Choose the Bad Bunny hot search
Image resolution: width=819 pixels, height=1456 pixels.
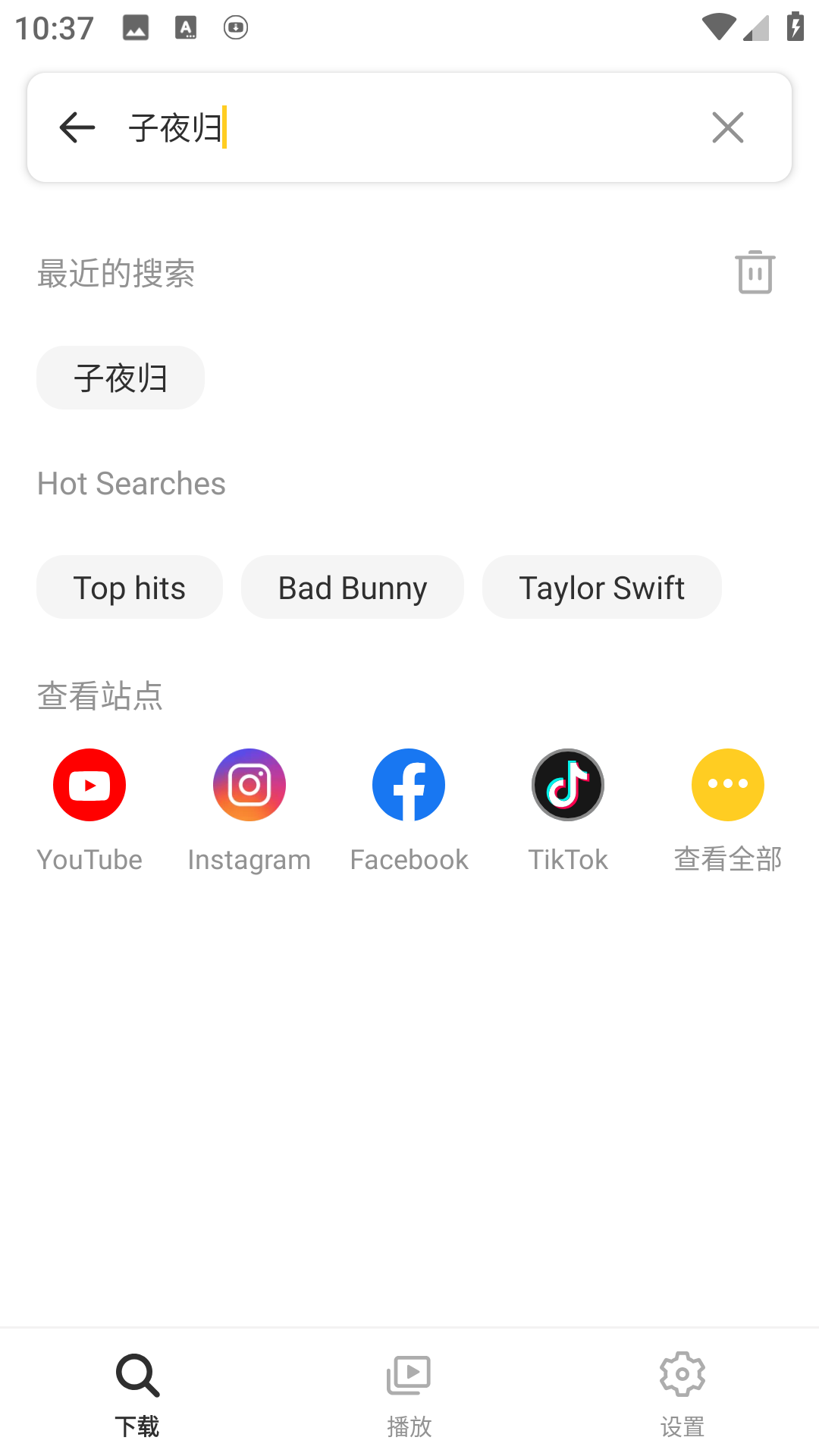[x=353, y=588]
